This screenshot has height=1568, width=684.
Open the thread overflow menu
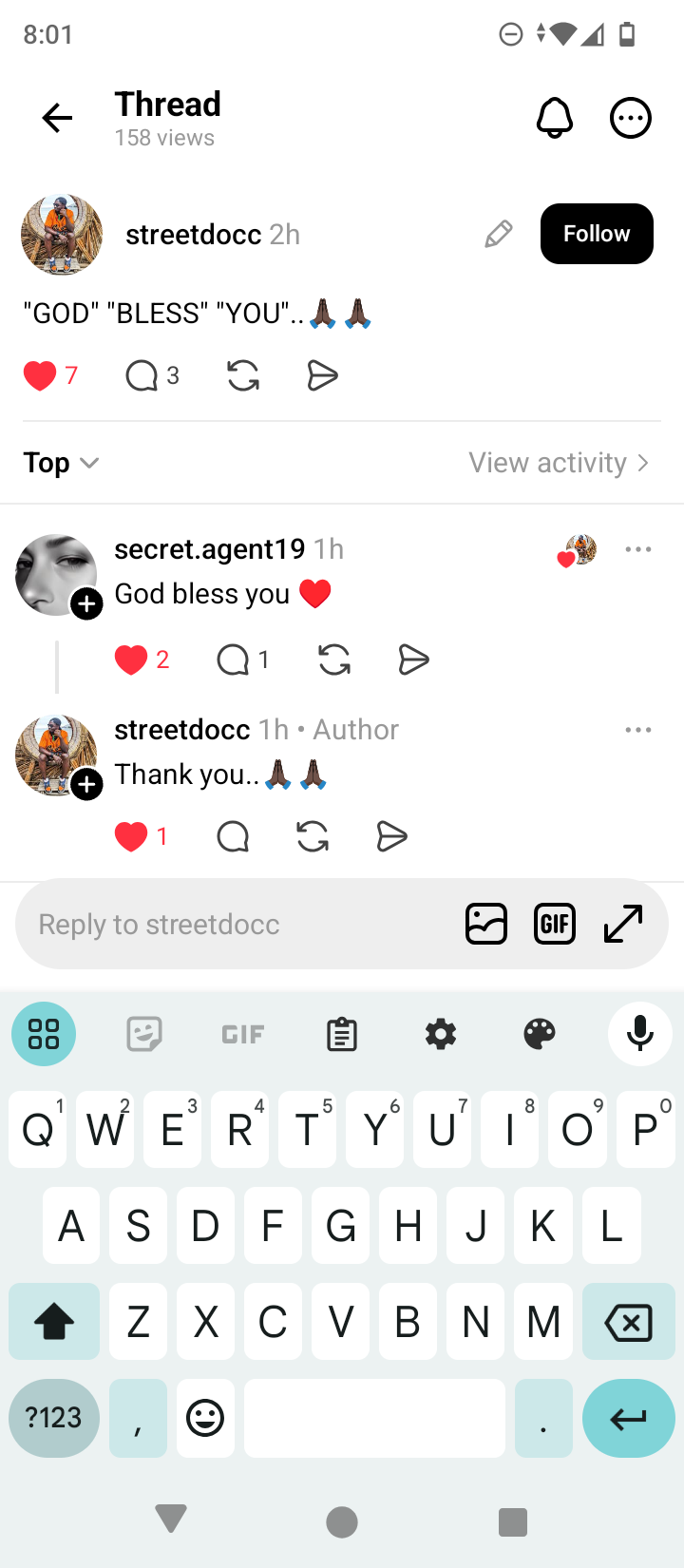point(630,118)
